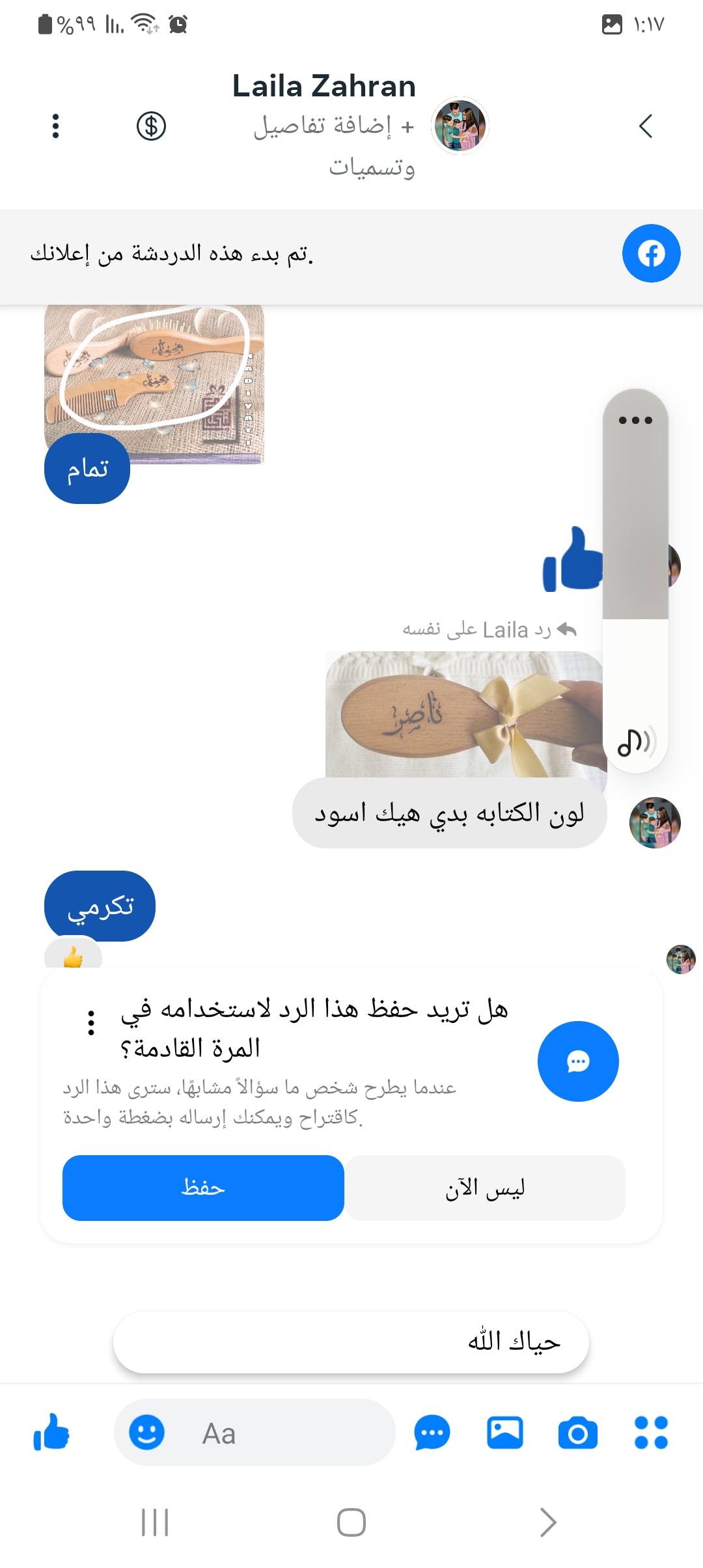Attach a photo from the gallery
The width and height of the screenshot is (703, 1568).
point(505,1433)
